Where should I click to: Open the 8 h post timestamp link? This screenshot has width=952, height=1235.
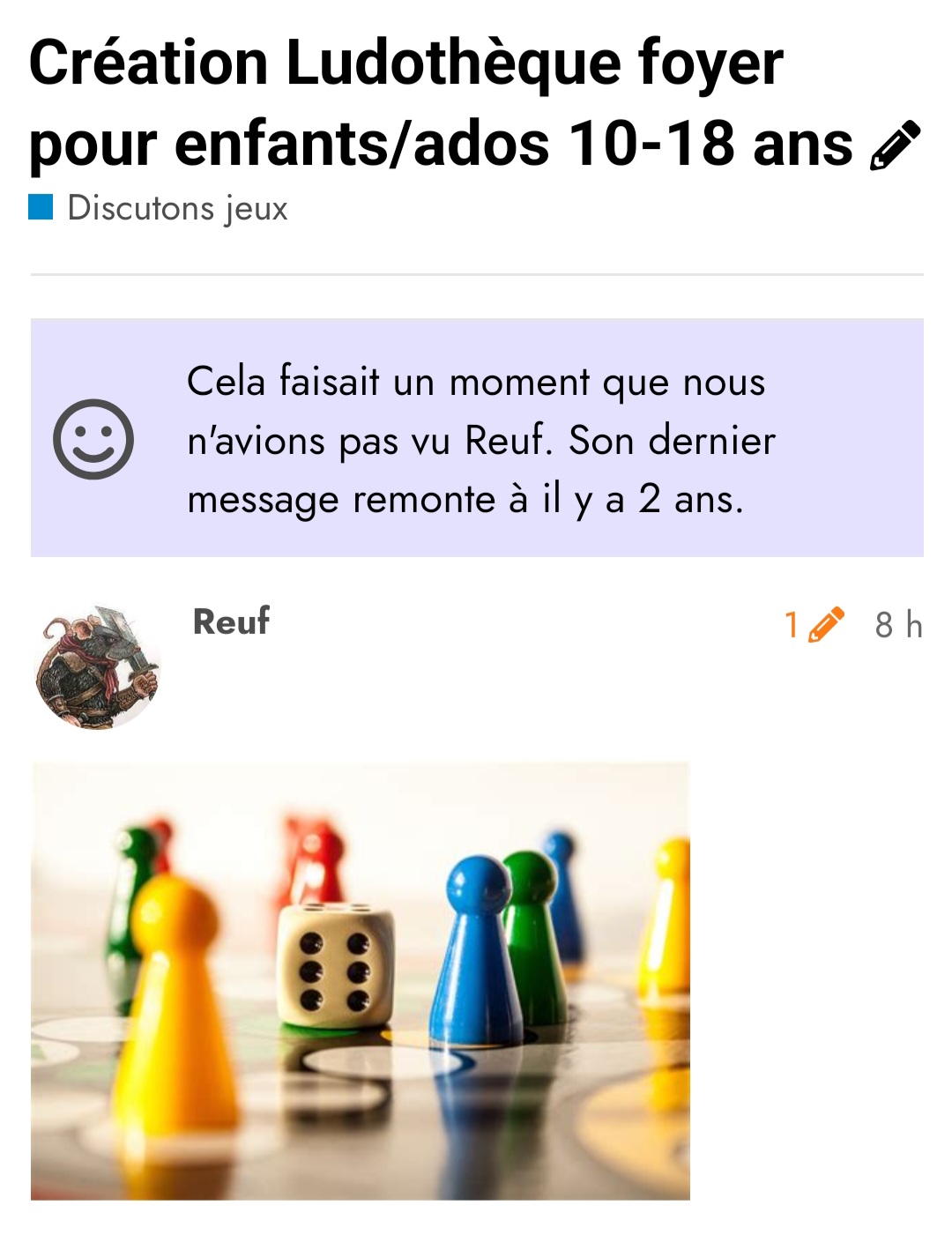pyautogui.click(x=897, y=626)
